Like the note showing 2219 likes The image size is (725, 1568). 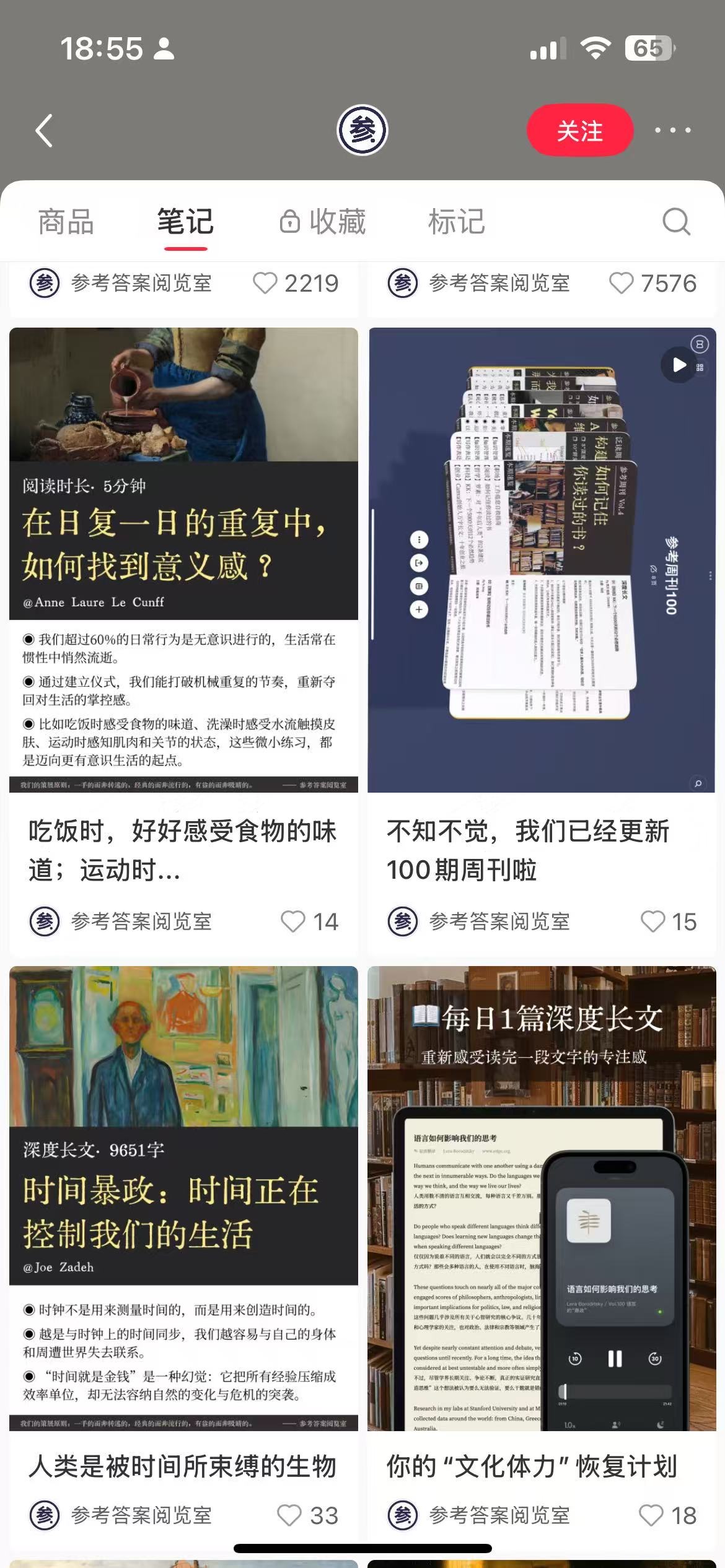pyautogui.click(x=265, y=283)
